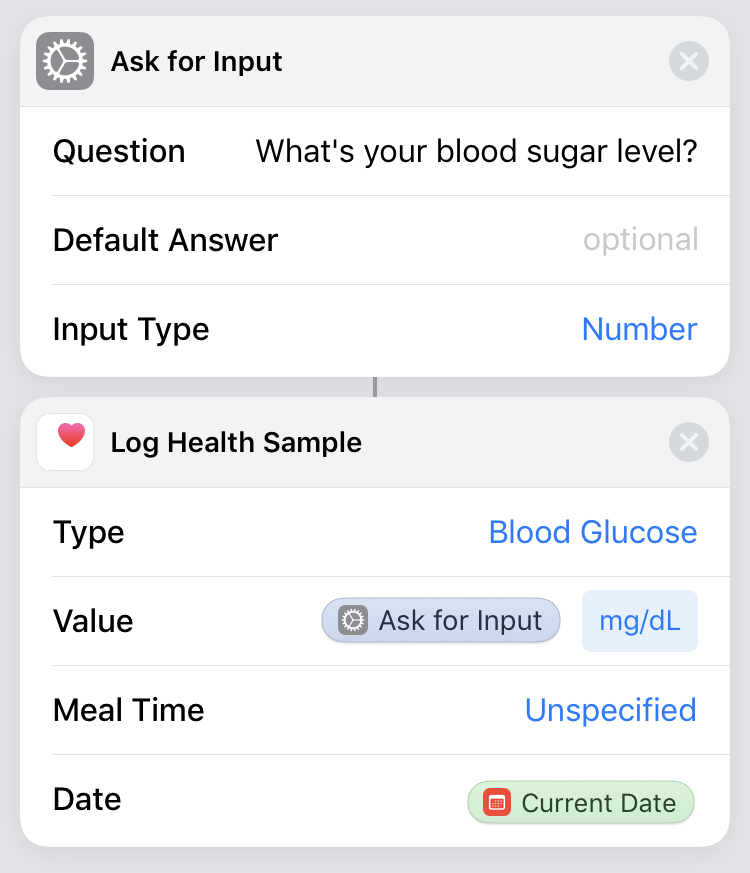
Task: Change the Number input type
Action: pos(639,329)
